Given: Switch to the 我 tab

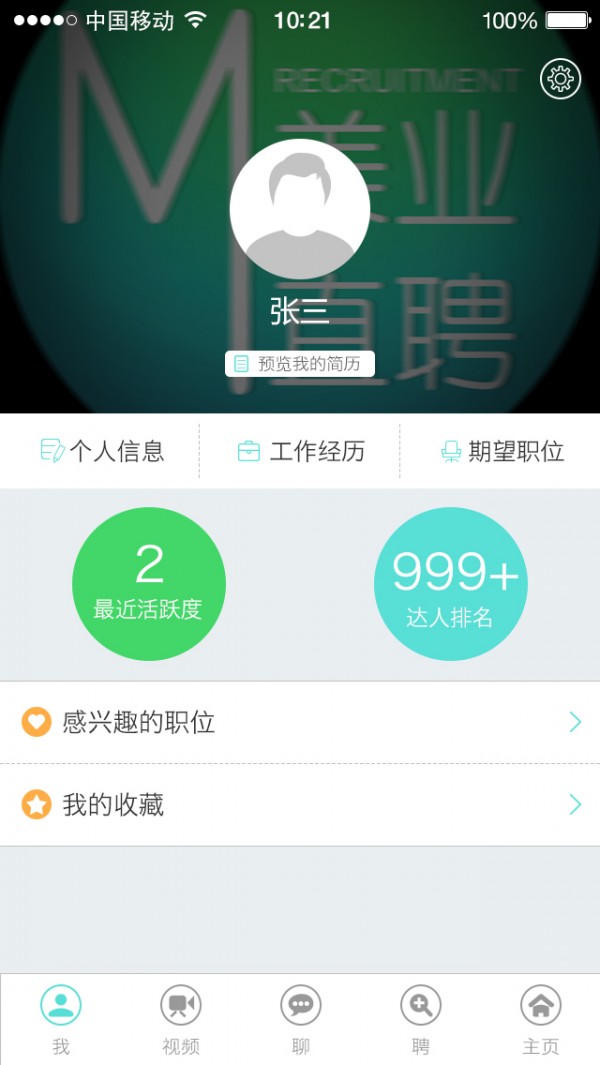Looking at the screenshot, I should click(x=61, y=1018).
